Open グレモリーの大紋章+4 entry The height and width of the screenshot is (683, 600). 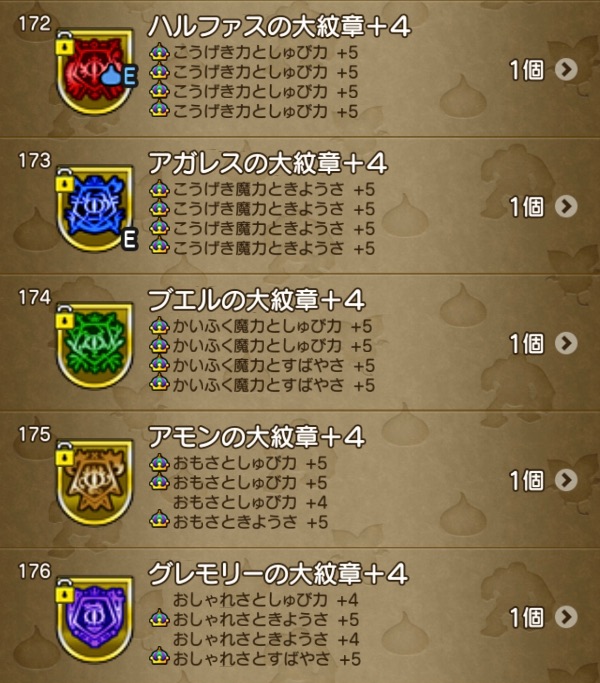[300, 616]
